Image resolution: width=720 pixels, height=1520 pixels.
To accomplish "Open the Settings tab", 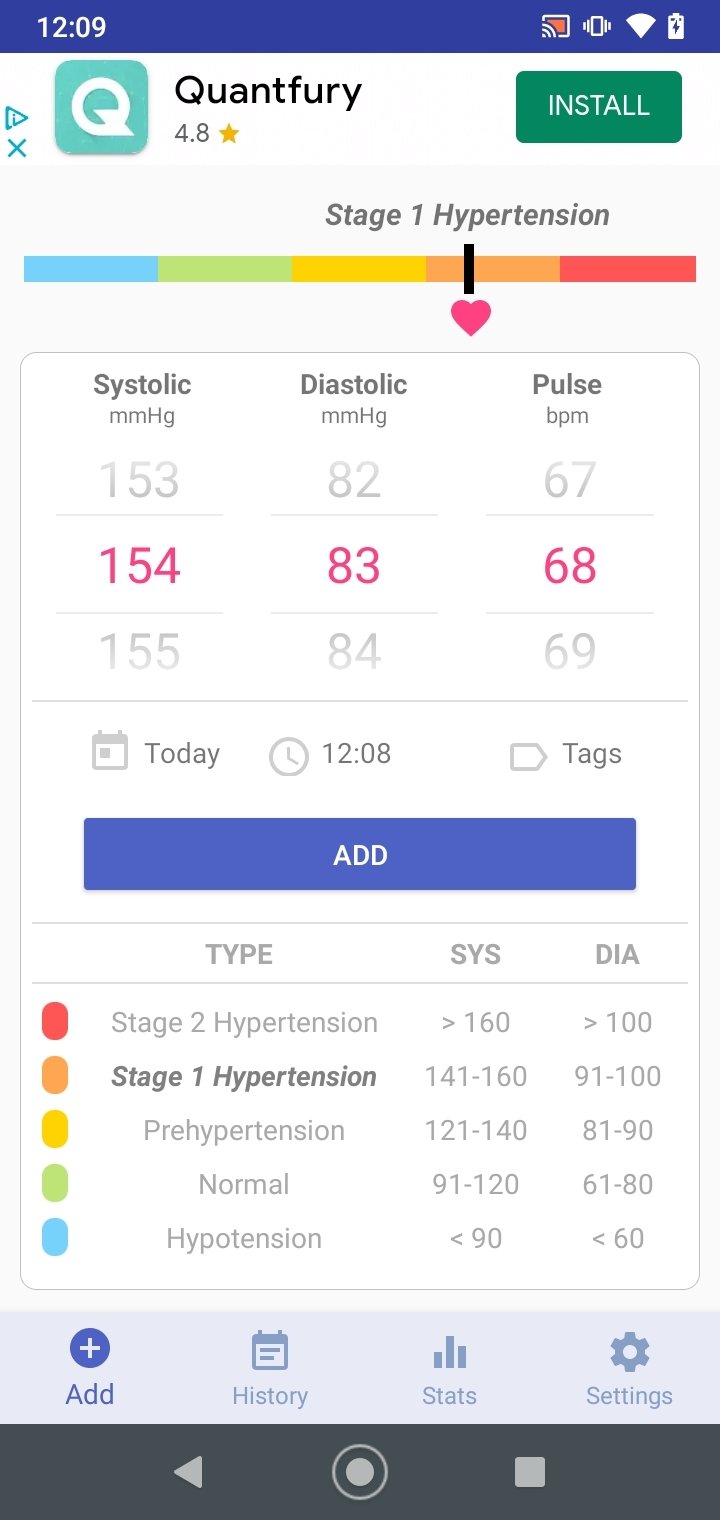I will coord(629,1368).
